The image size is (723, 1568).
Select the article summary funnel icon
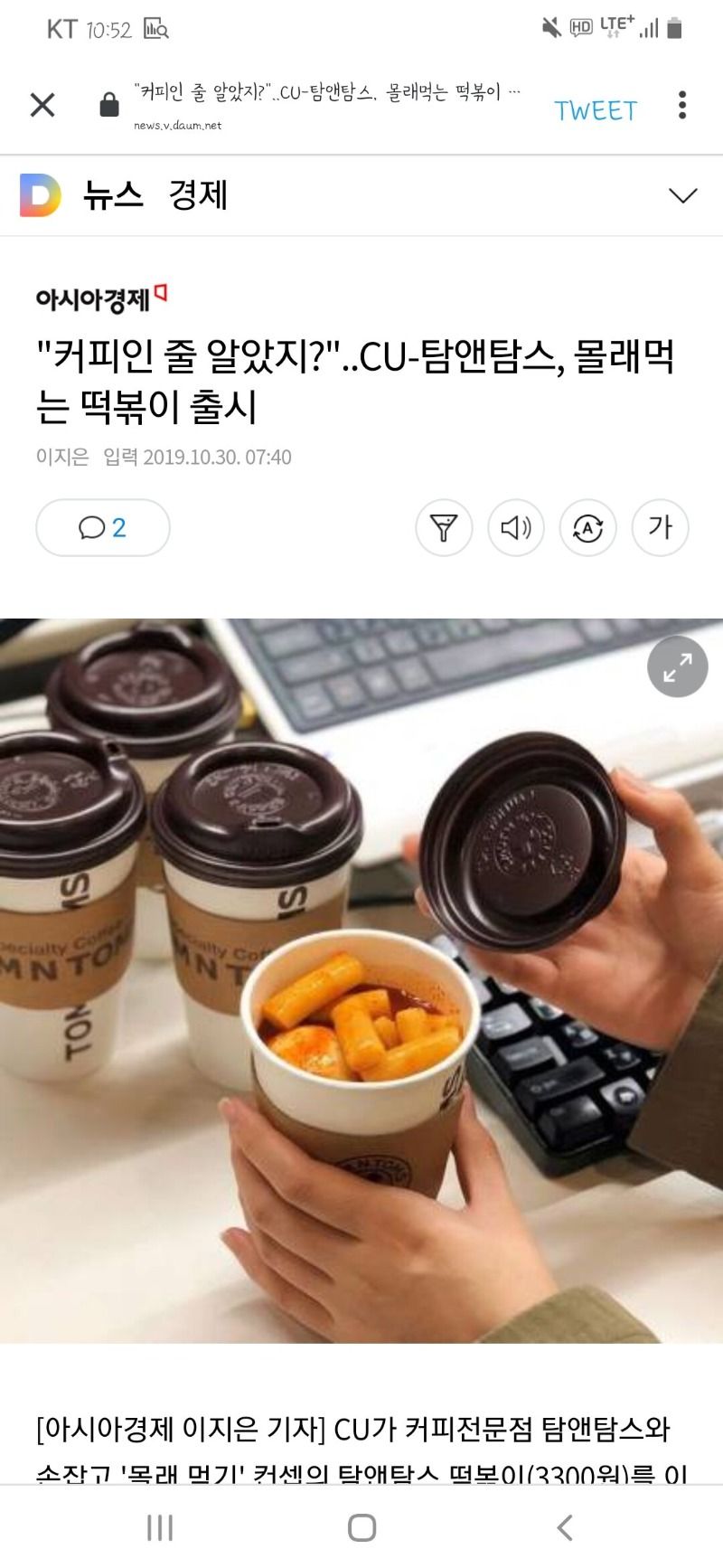click(442, 528)
